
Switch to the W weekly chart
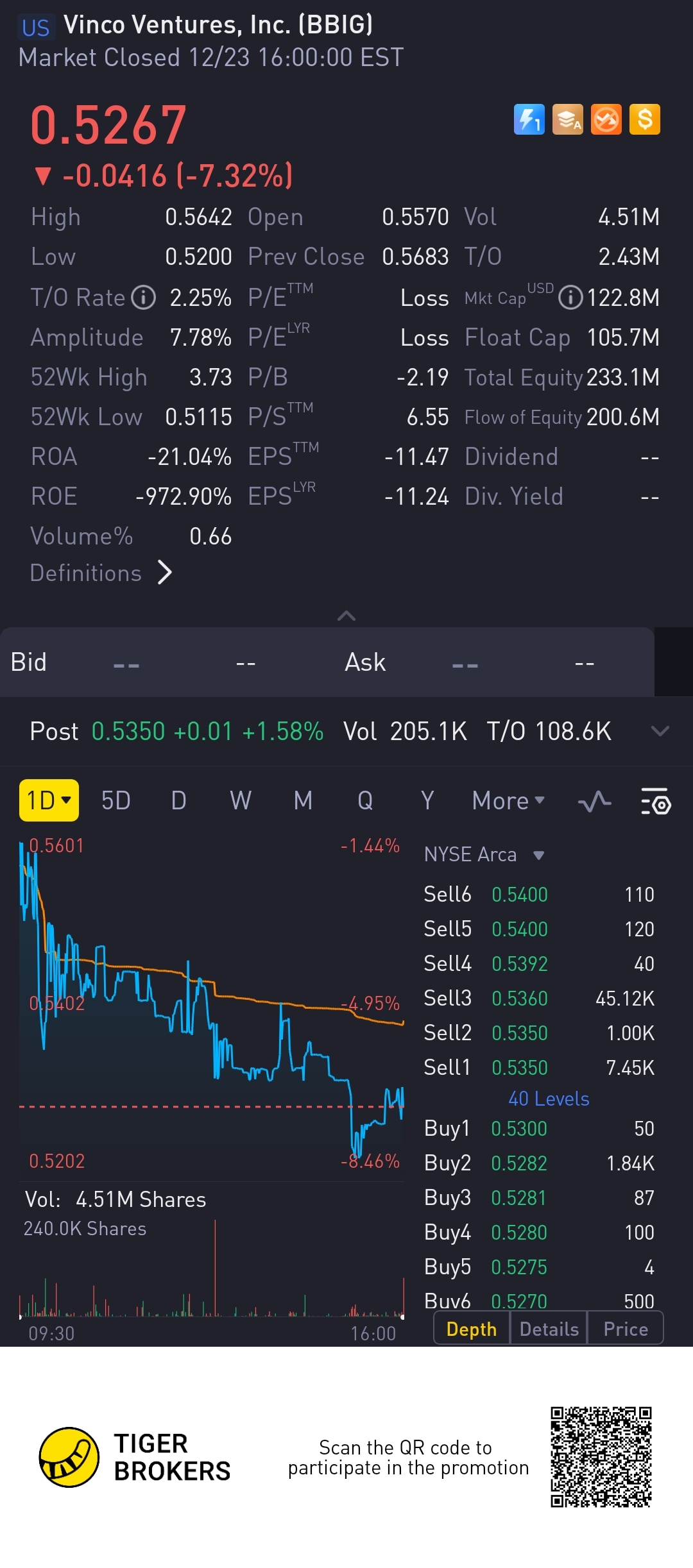(x=241, y=800)
